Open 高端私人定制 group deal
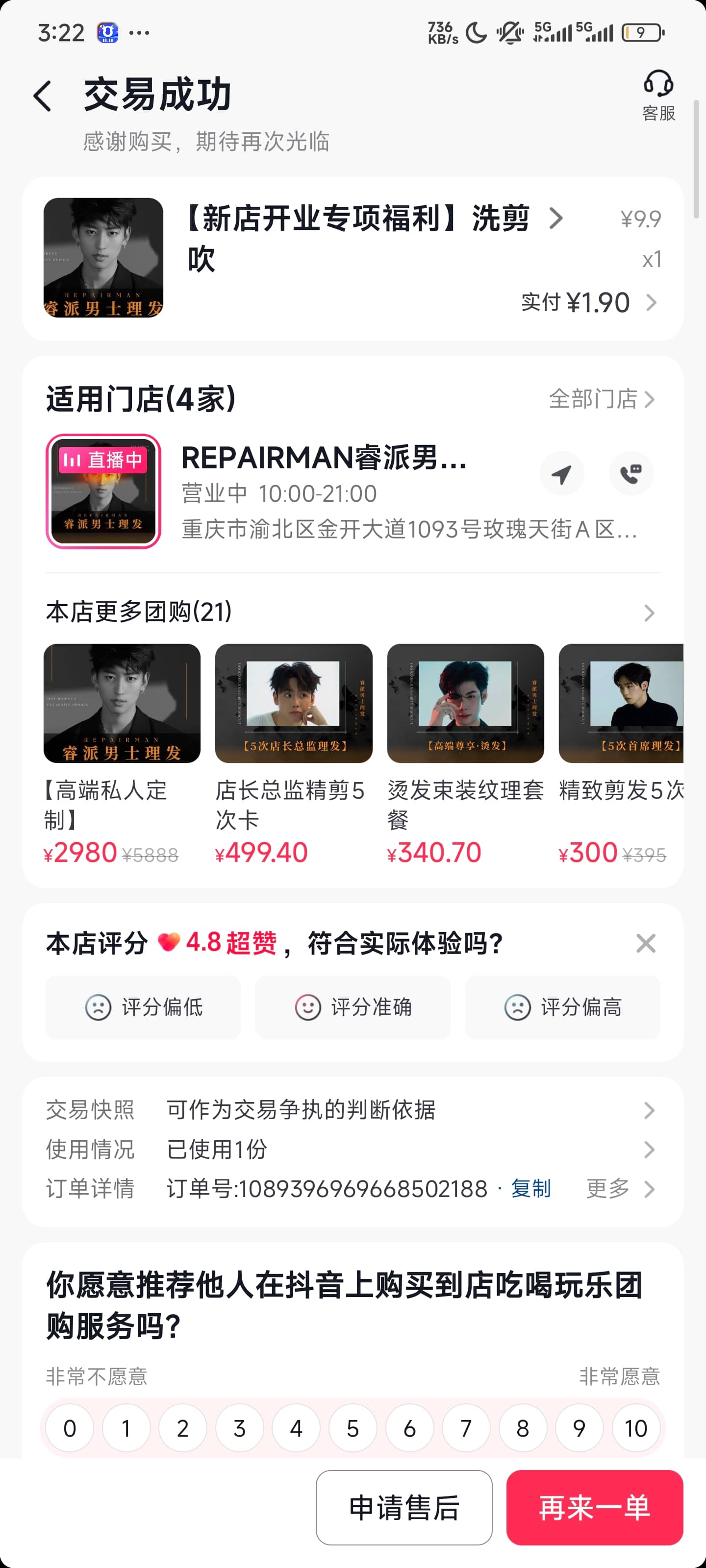Screen dimensions: 706x1568 pyautogui.click(x=122, y=754)
